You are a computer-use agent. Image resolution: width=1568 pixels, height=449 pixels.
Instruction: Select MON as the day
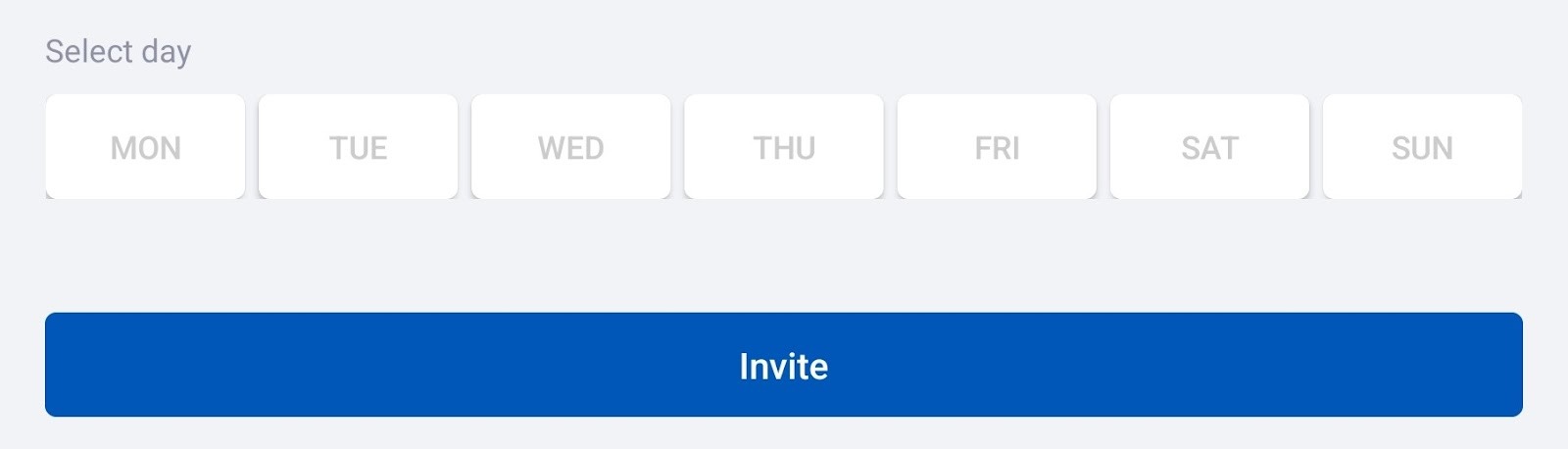point(145,147)
